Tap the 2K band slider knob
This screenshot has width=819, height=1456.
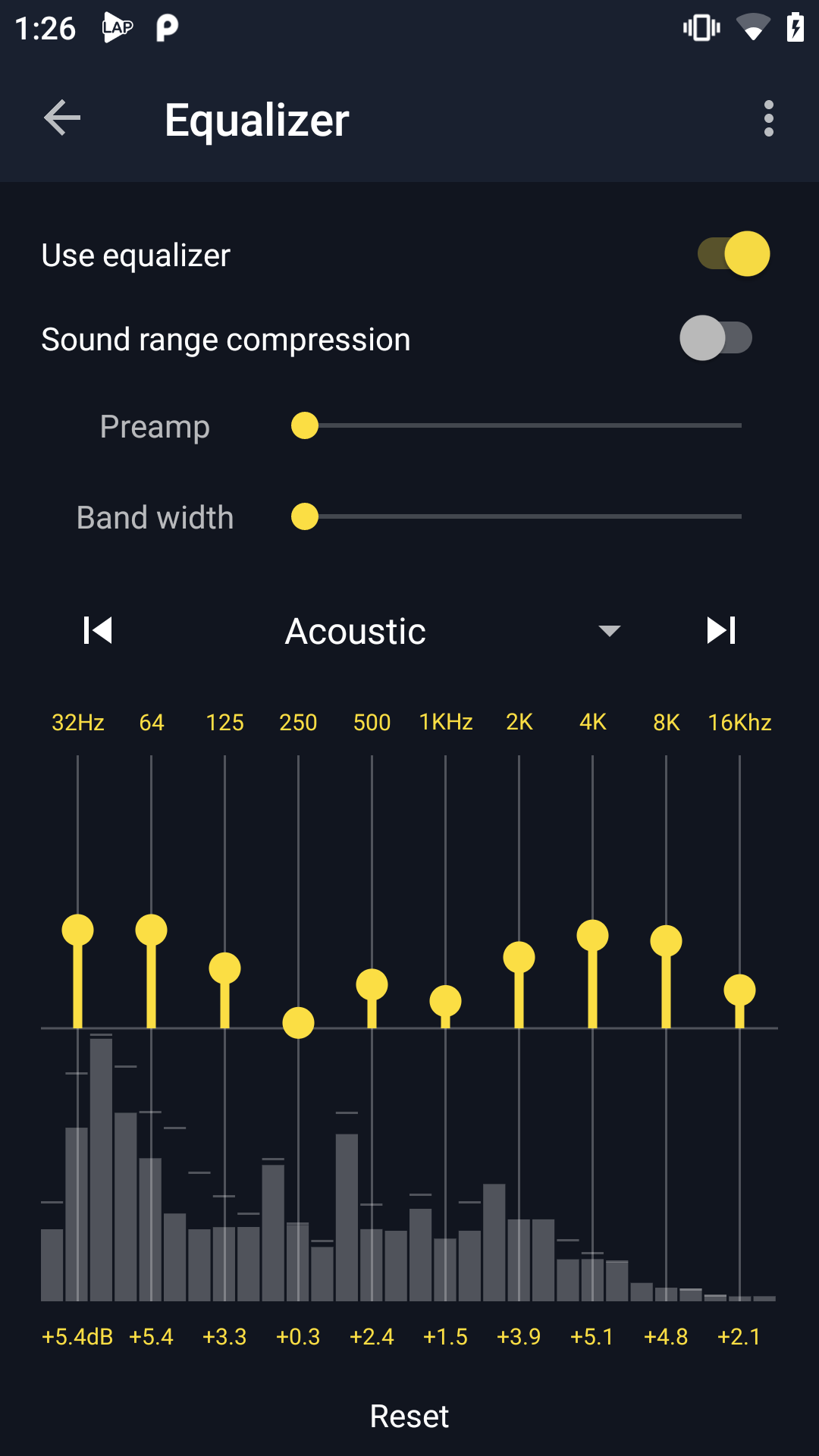519,957
